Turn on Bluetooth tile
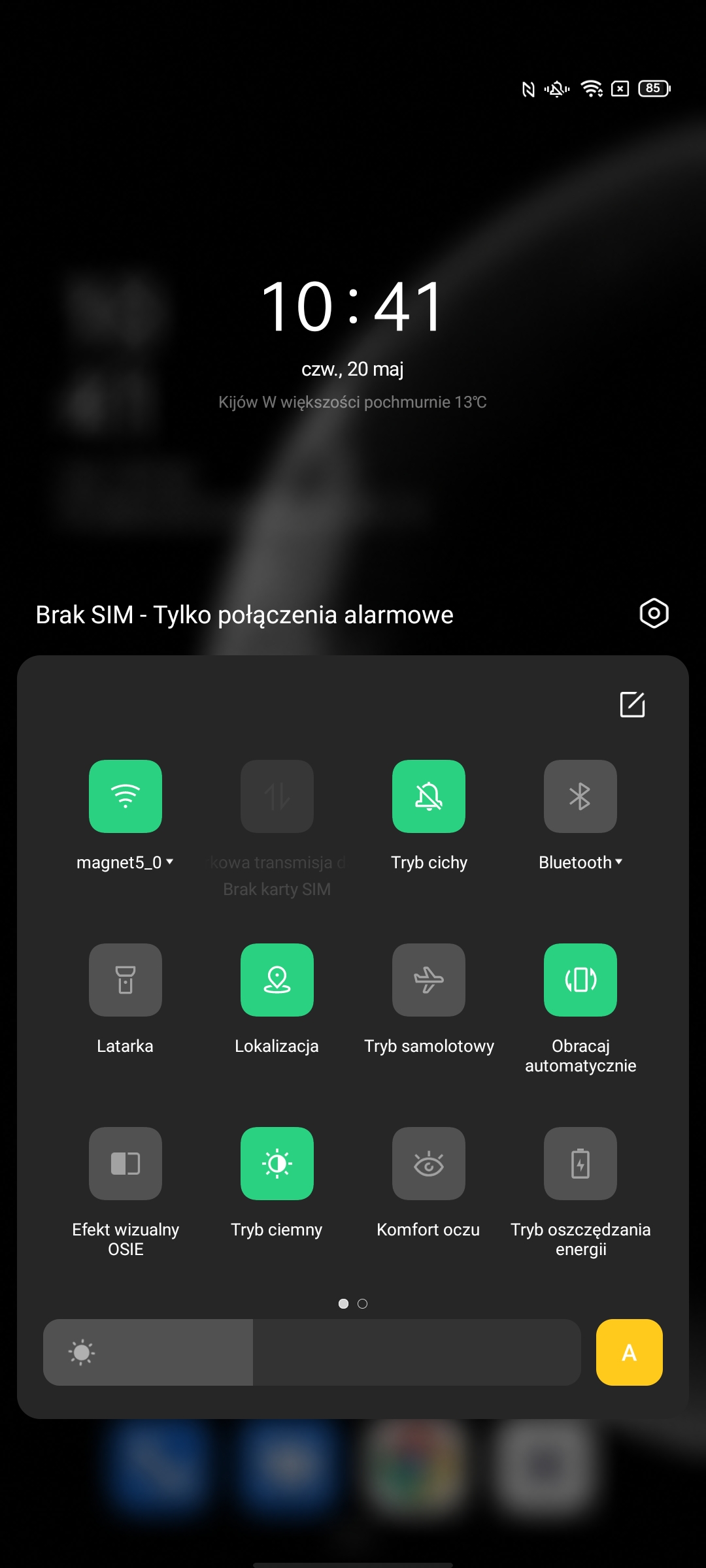 pos(580,796)
